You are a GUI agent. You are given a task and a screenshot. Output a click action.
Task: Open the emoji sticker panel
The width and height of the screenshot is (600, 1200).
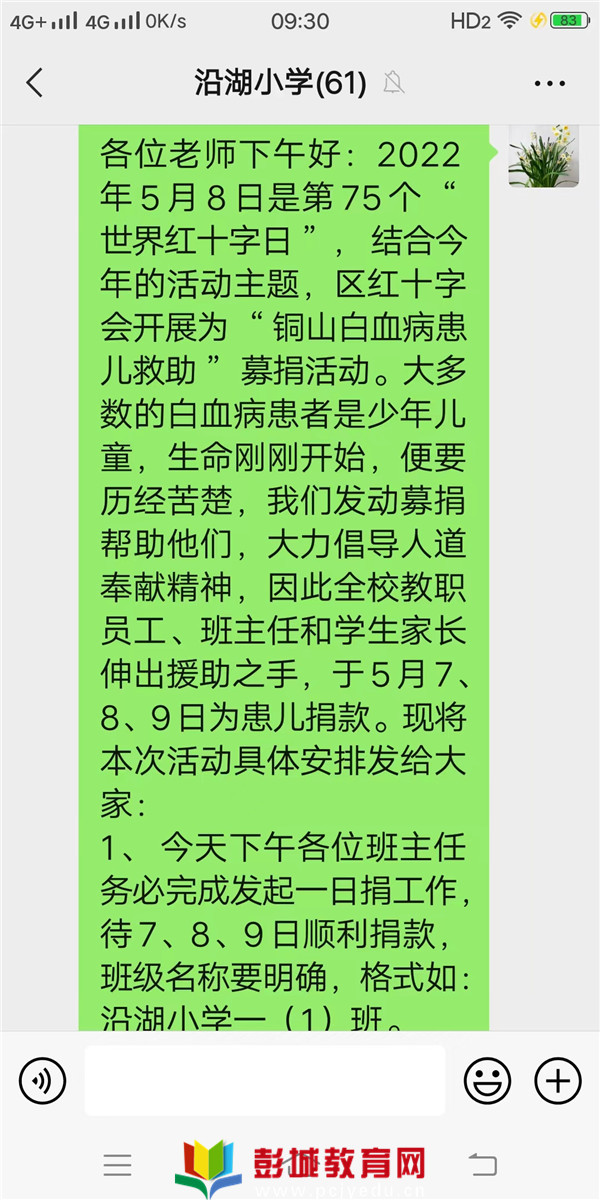click(x=487, y=1080)
